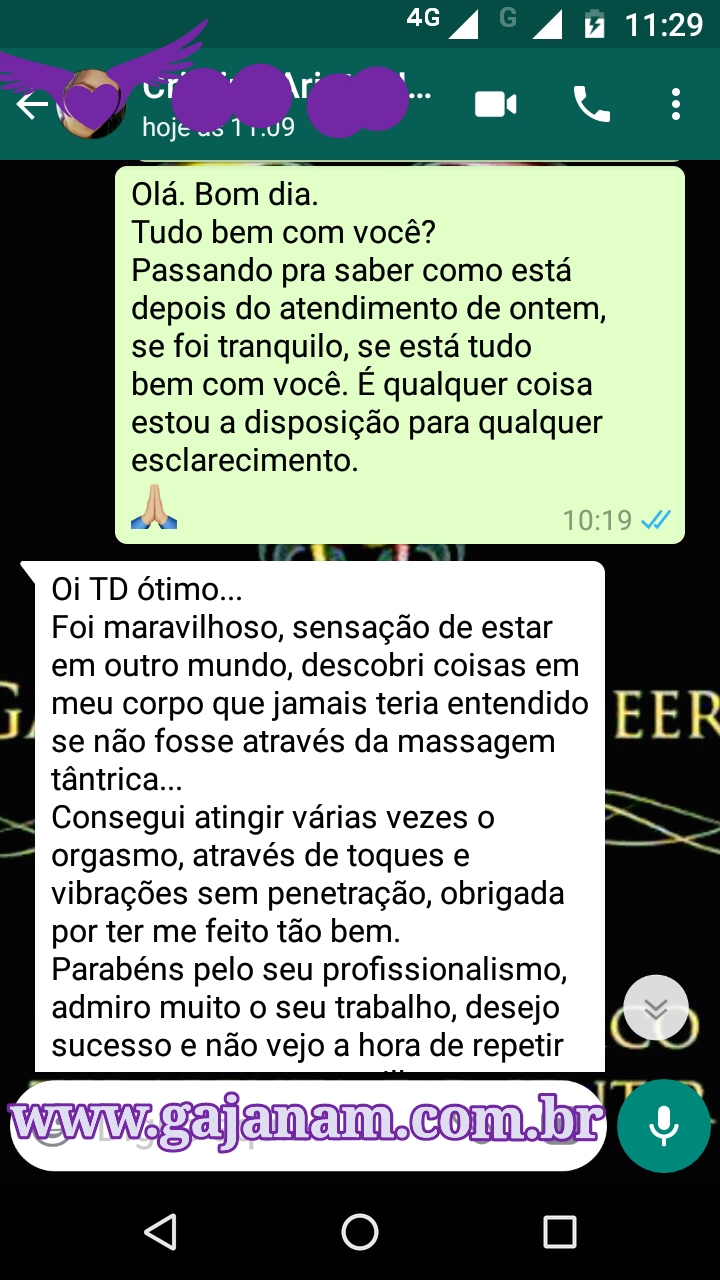Tap the system home button
This screenshot has width=720, height=1280.
pyautogui.click(x=360, y=1232)
